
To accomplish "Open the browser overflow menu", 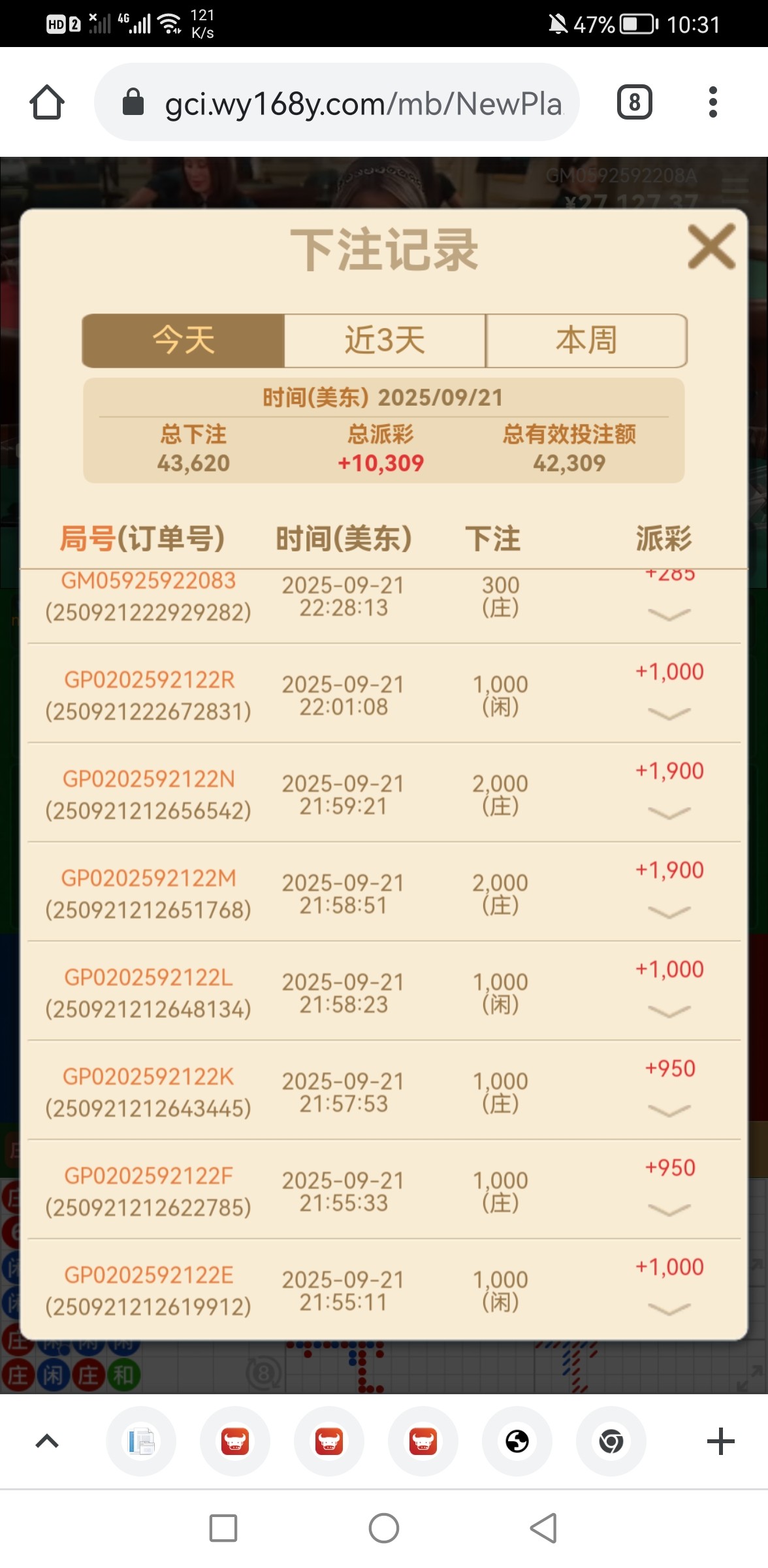I will tap(712, 103).
